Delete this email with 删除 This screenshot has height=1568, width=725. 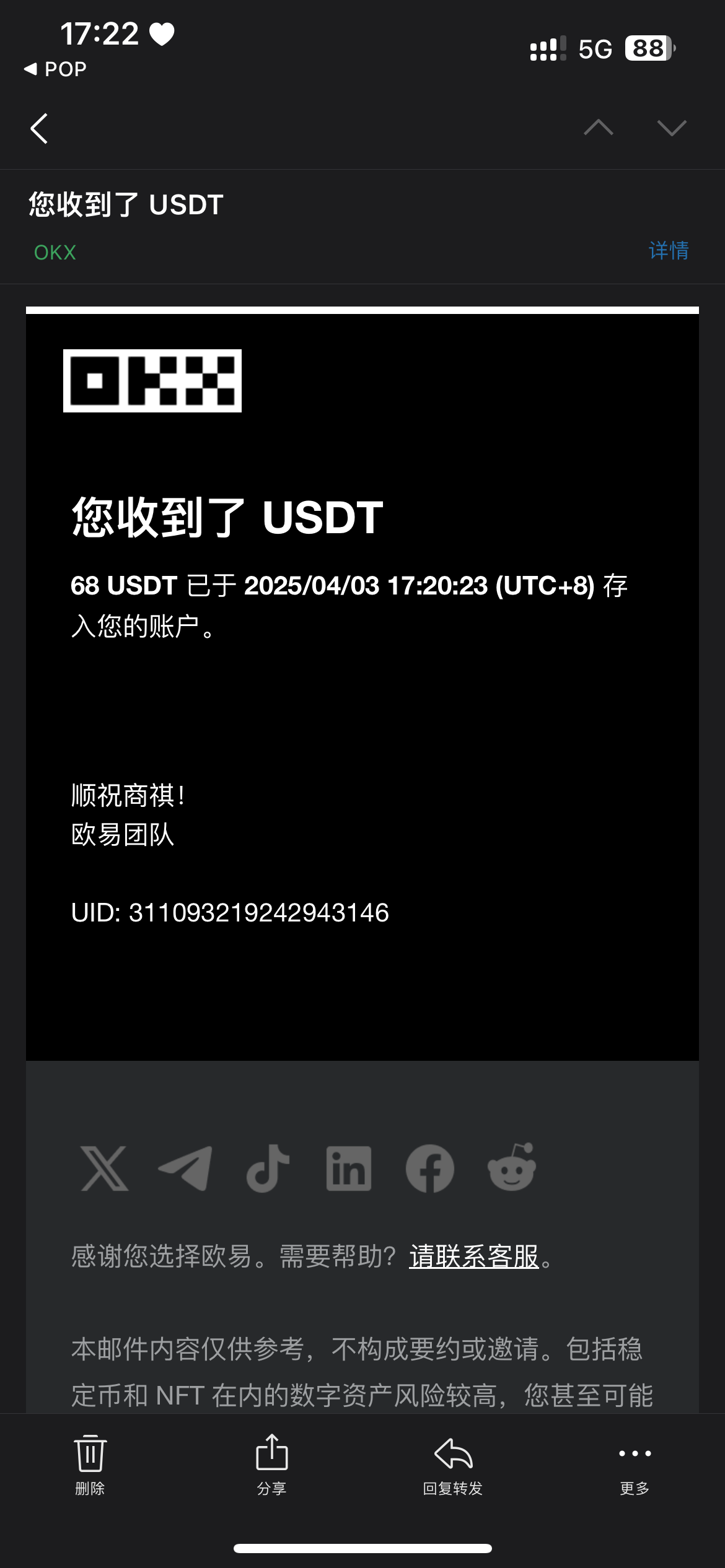(90, 1464)
